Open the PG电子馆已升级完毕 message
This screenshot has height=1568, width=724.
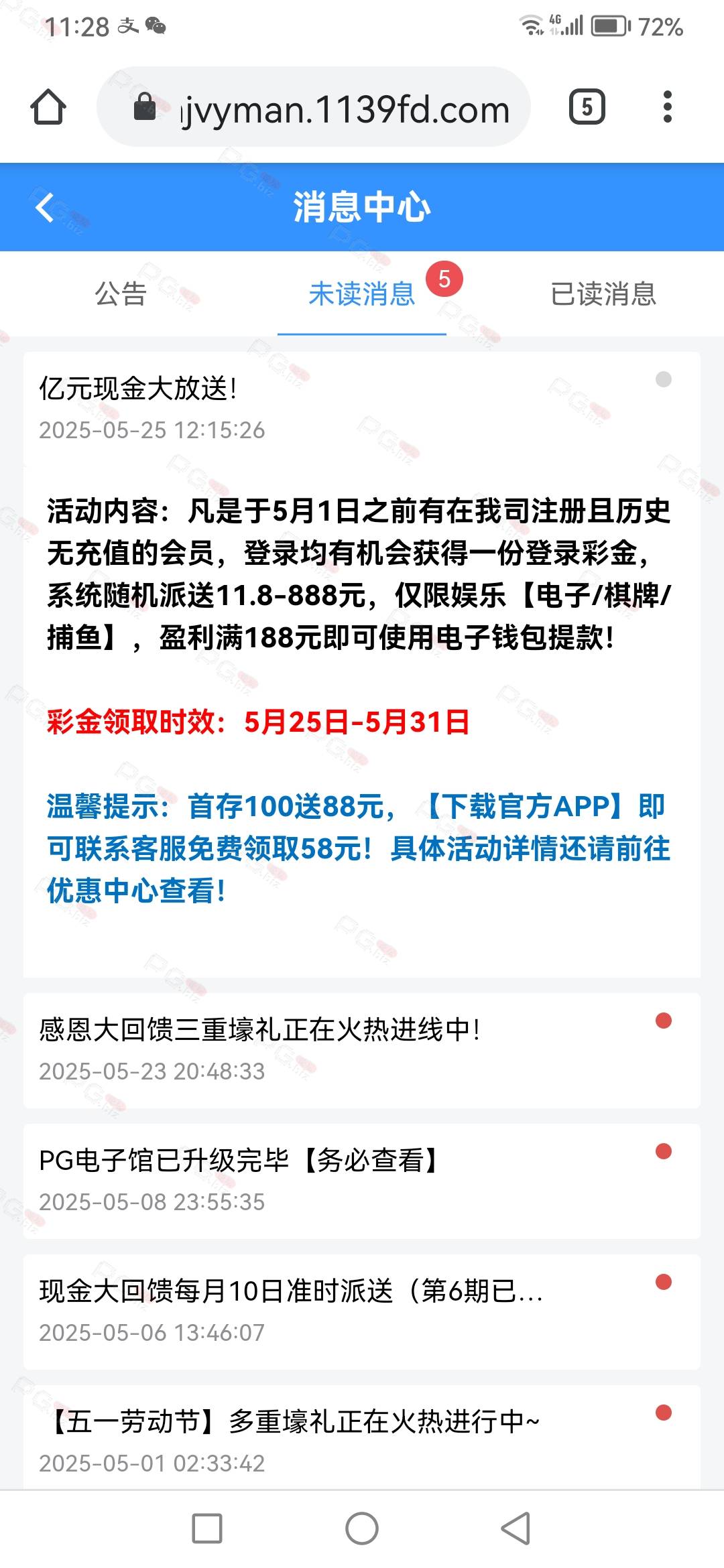tap(362, 1181)
